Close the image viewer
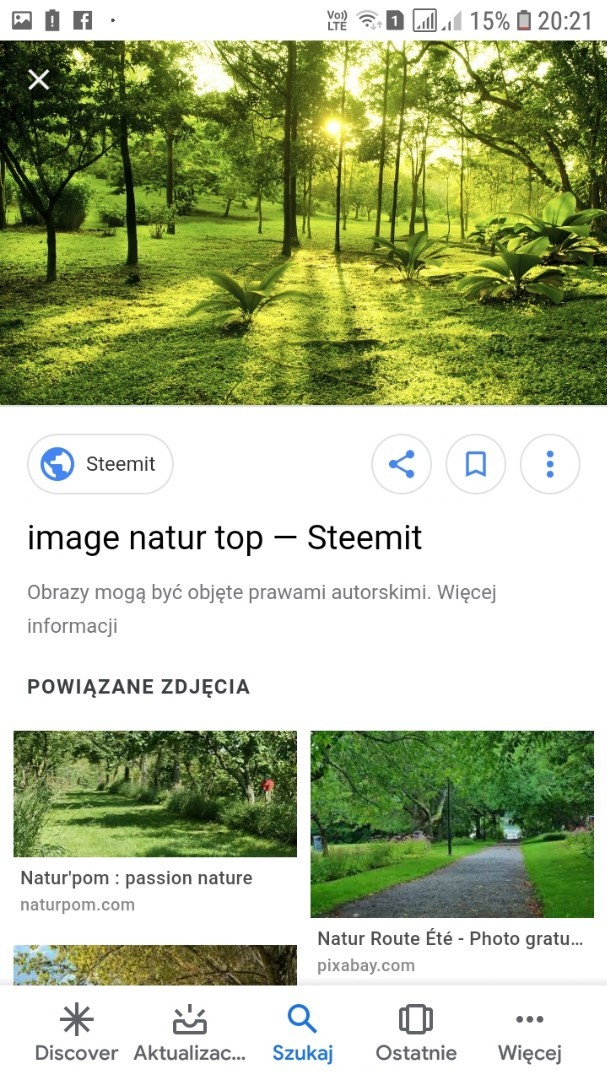This screenshot has height=1080, width=607. point(39,80)
